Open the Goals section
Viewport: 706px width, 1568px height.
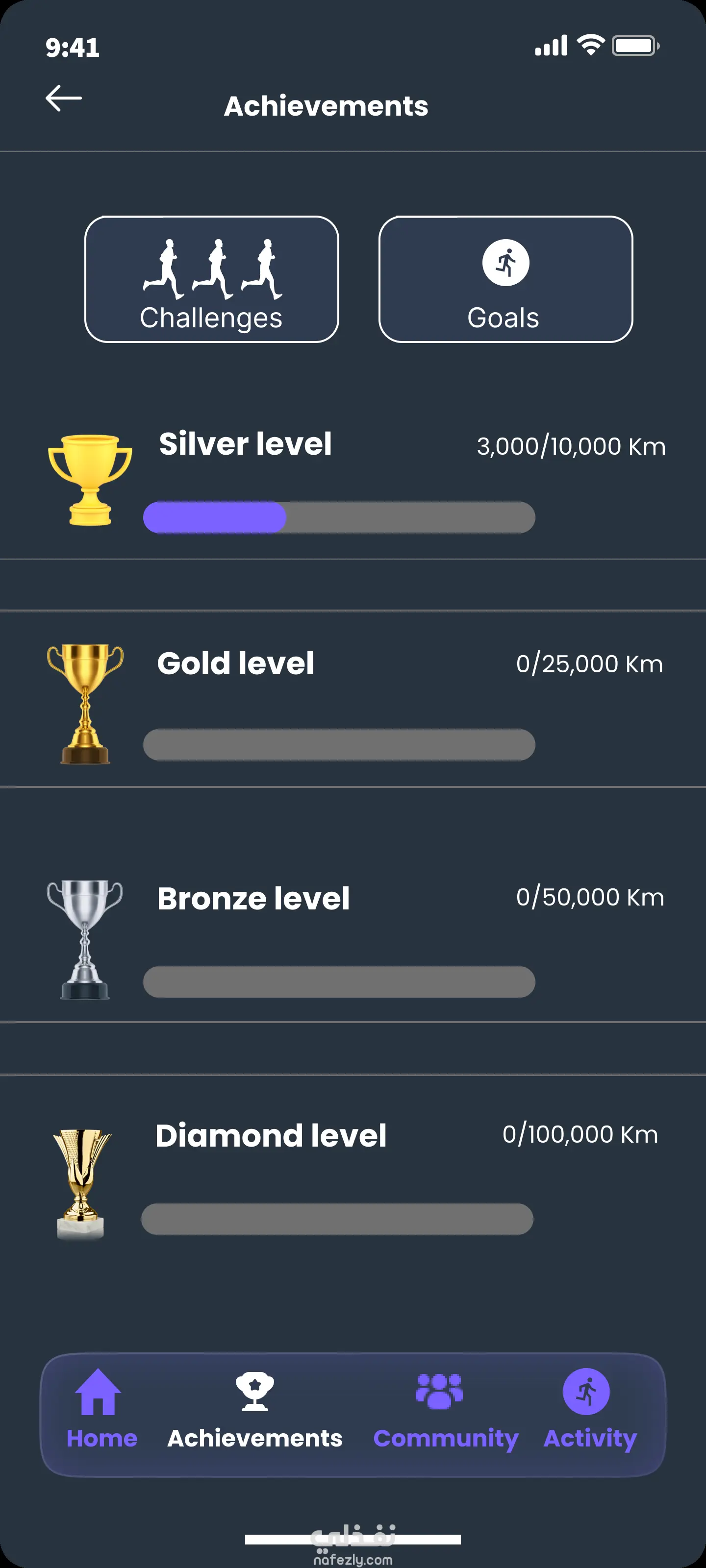505,279
